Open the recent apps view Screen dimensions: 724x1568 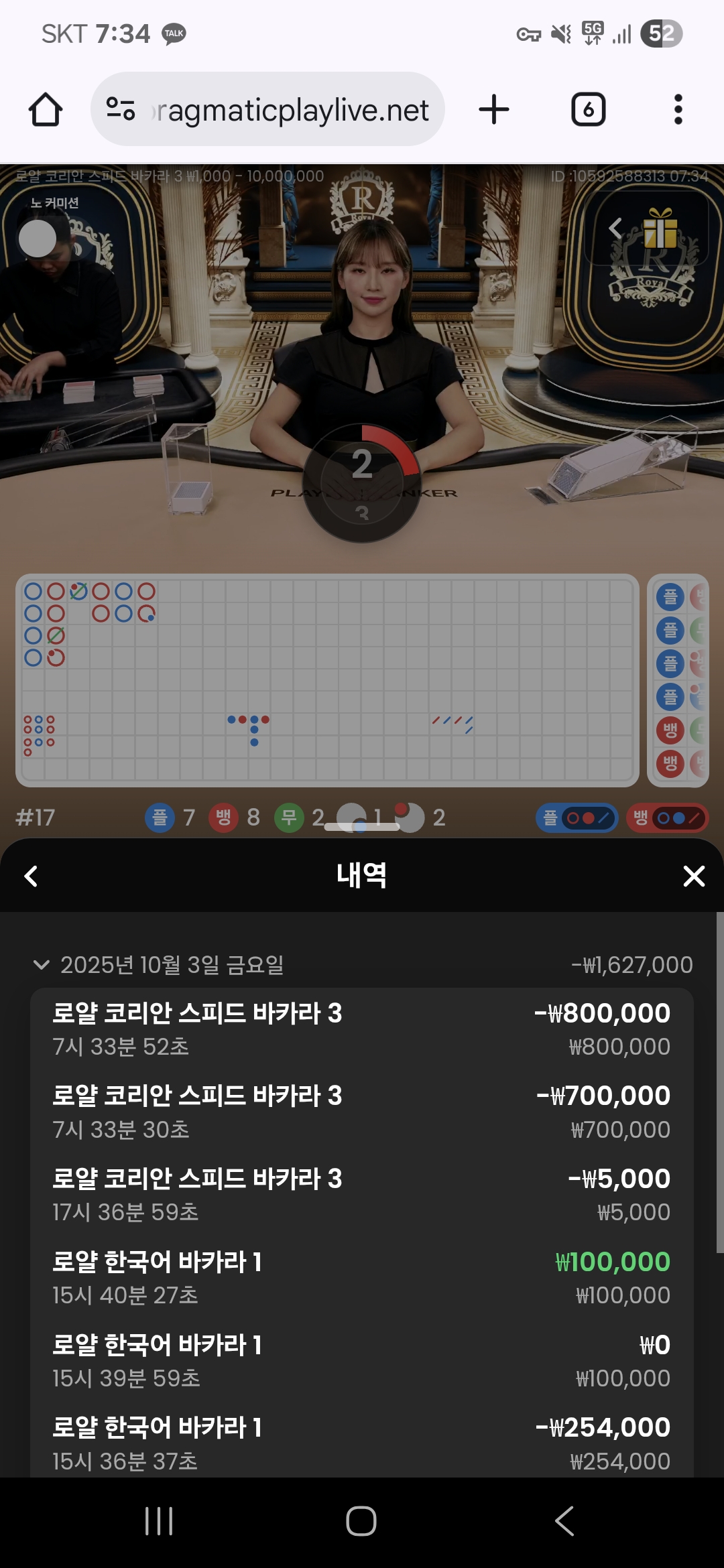click(x=159, y=1520)
